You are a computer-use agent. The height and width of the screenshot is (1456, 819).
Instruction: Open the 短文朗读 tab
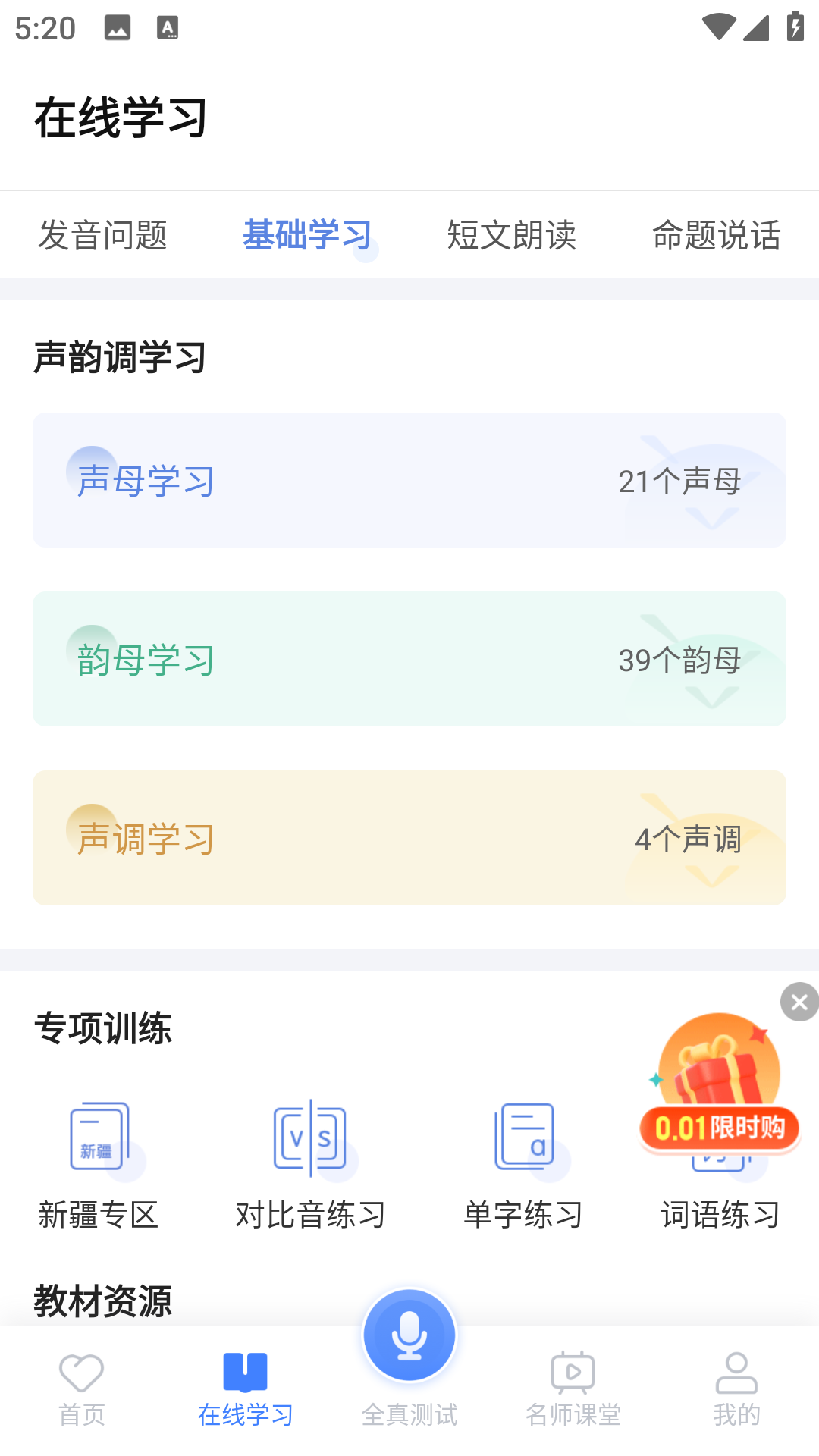tap(512, 235)
